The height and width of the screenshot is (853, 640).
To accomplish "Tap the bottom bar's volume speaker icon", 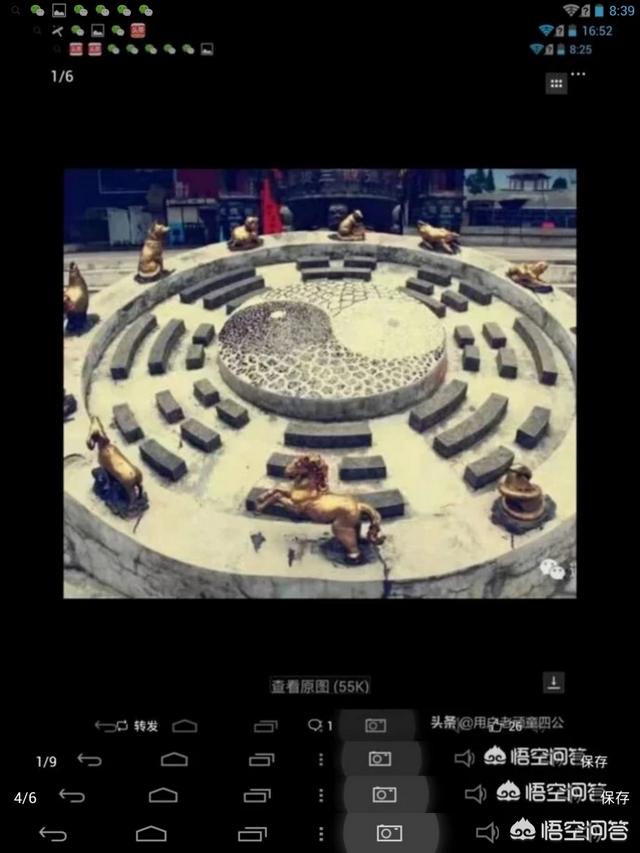I will [x=486, y=832].
